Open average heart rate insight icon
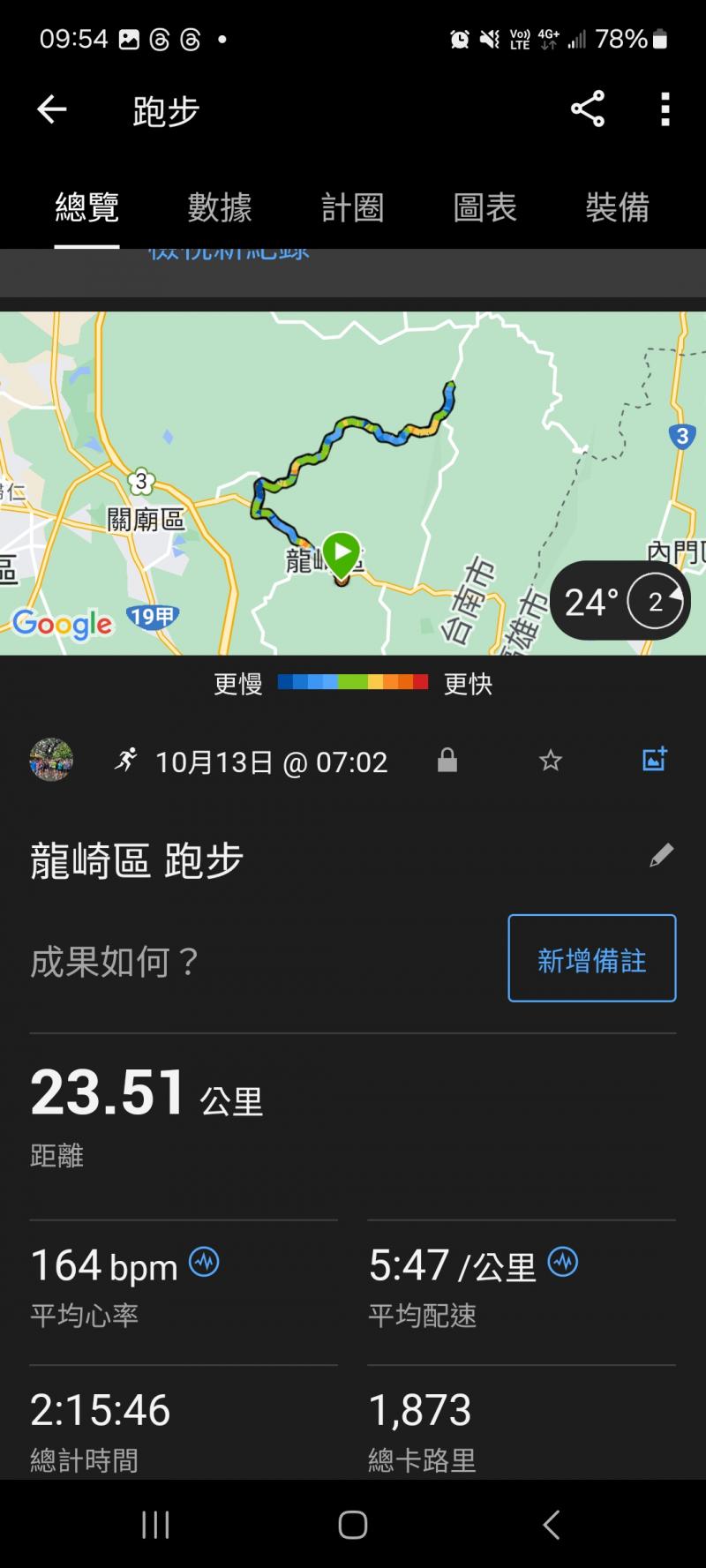This screenshot has height=1568, width=706. click(x=205, y=1263)
